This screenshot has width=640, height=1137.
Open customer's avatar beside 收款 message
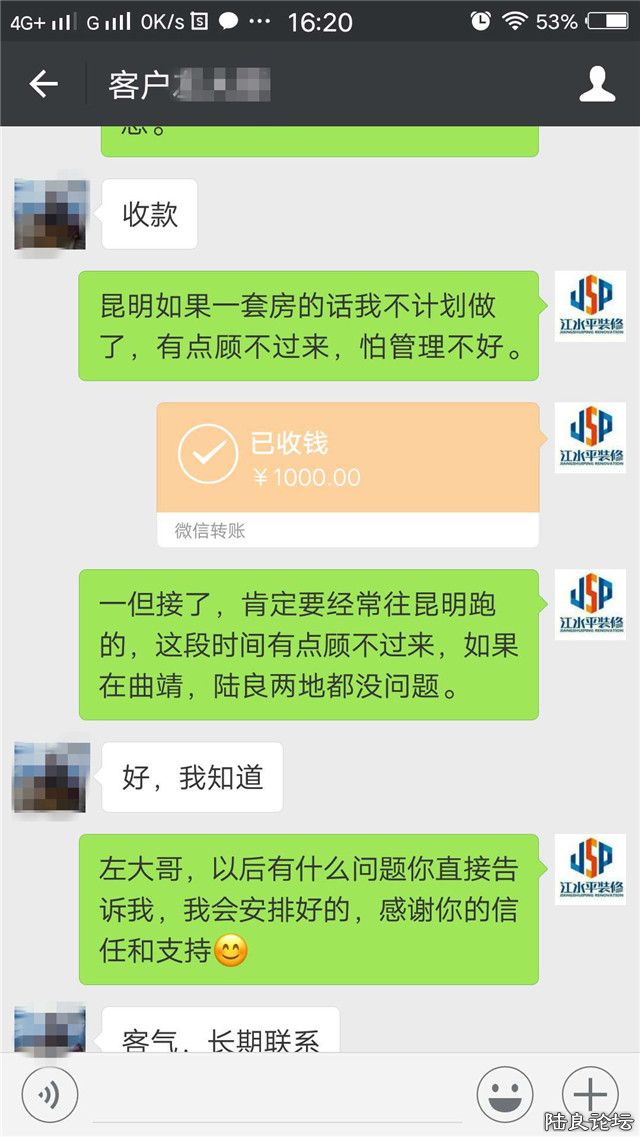(51, 215)
